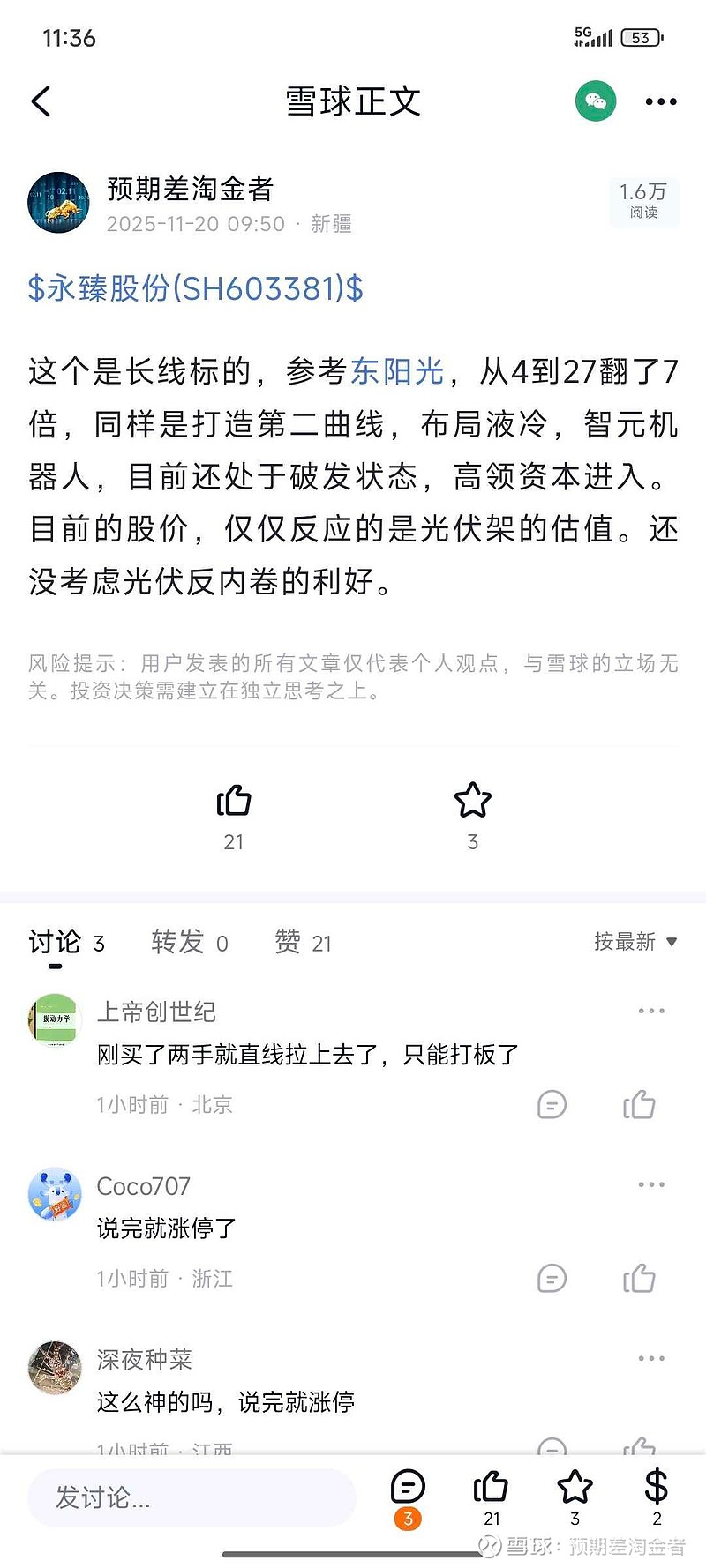Tap the thumbs-up icon under the post
The width and height of the screenshot is (706, 1568).
click(233, 801)
